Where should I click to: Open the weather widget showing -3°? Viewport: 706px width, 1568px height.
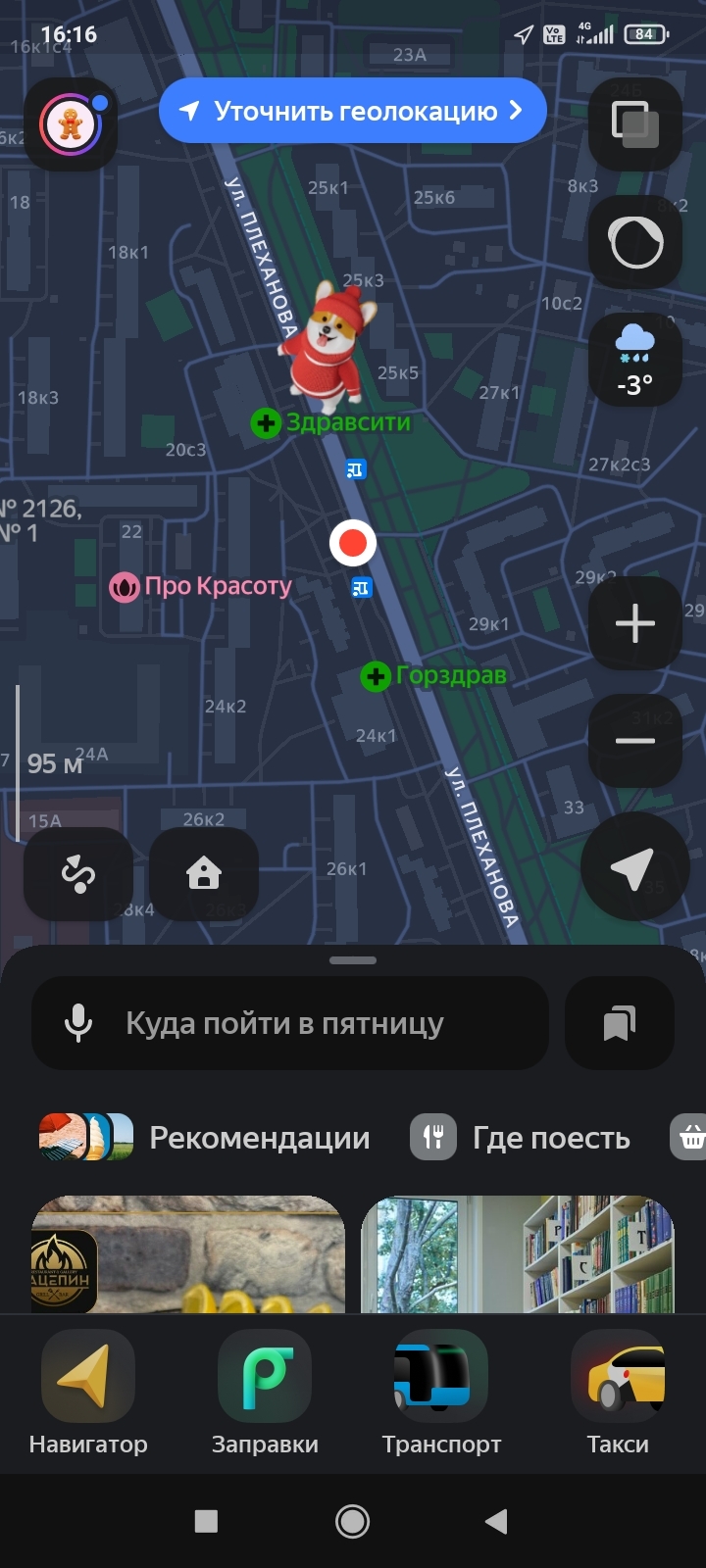tap(634, 360)
